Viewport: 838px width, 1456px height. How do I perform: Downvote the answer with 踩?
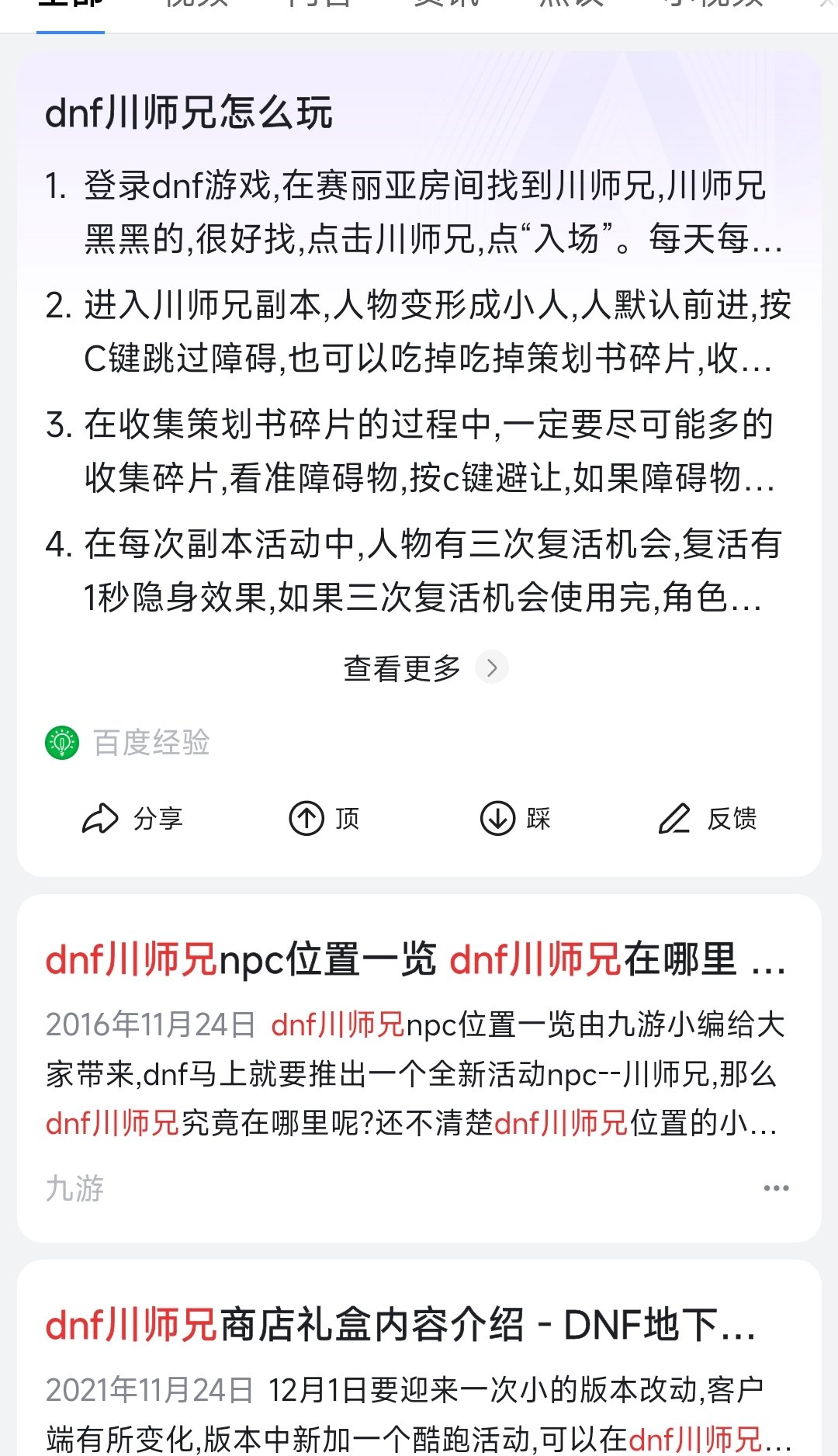514,818
